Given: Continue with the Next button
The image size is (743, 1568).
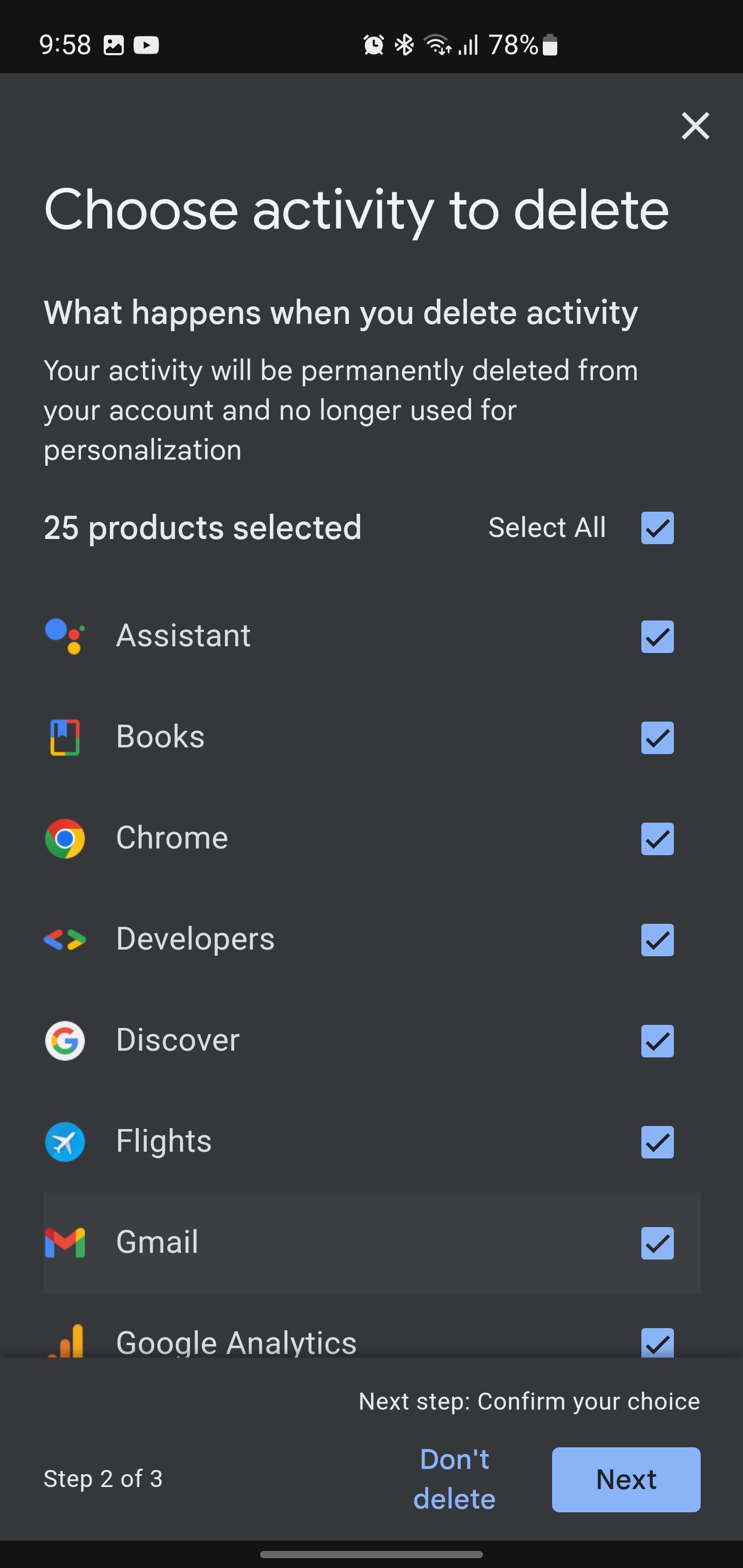Looking at the screenshot, I should pos(625,1479).
